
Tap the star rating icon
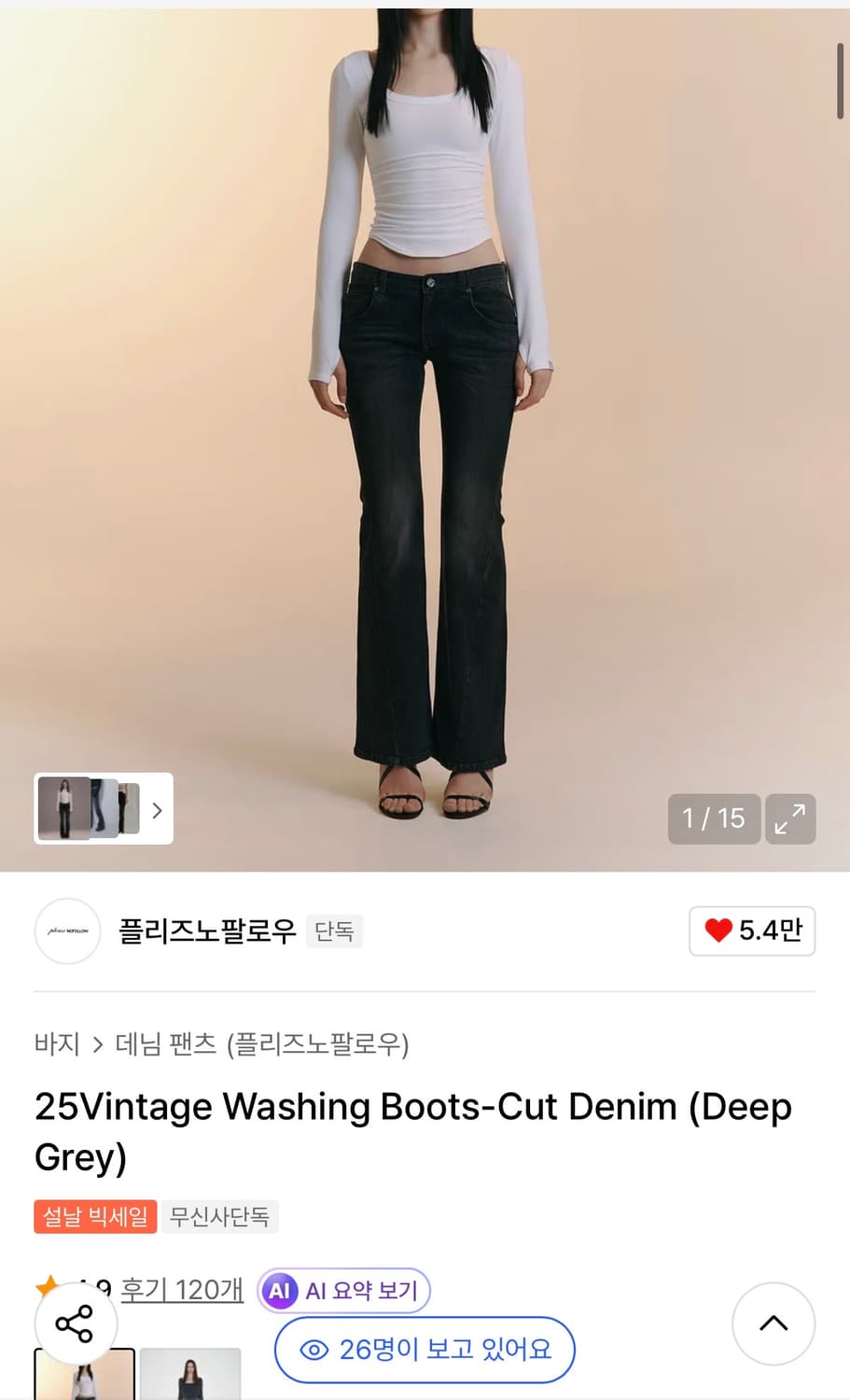47,1286
